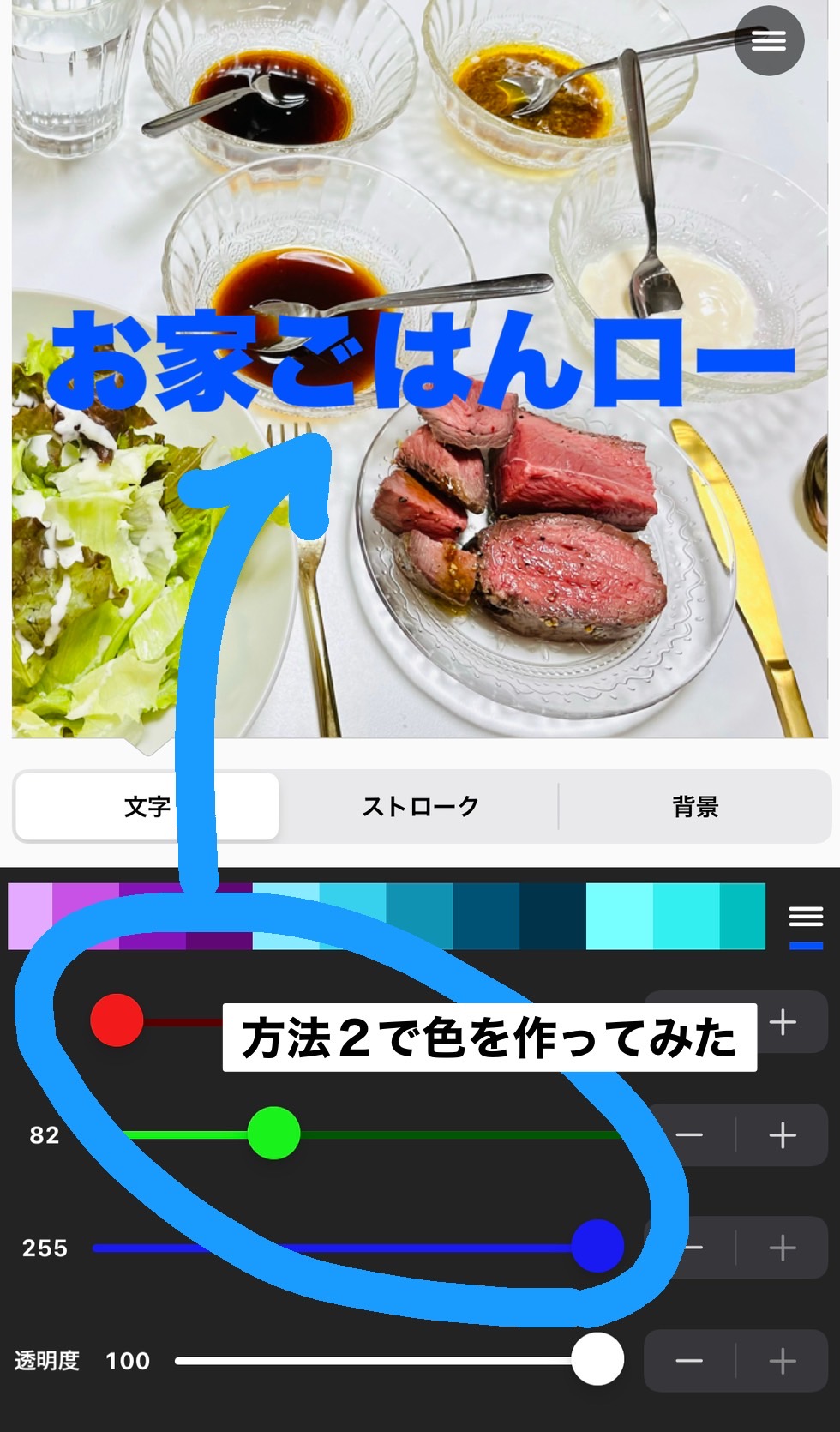This screenshot has width=840, height=1432.
Task: Decrease 透明度 with the minus button
Action: tap(689, 1361)
